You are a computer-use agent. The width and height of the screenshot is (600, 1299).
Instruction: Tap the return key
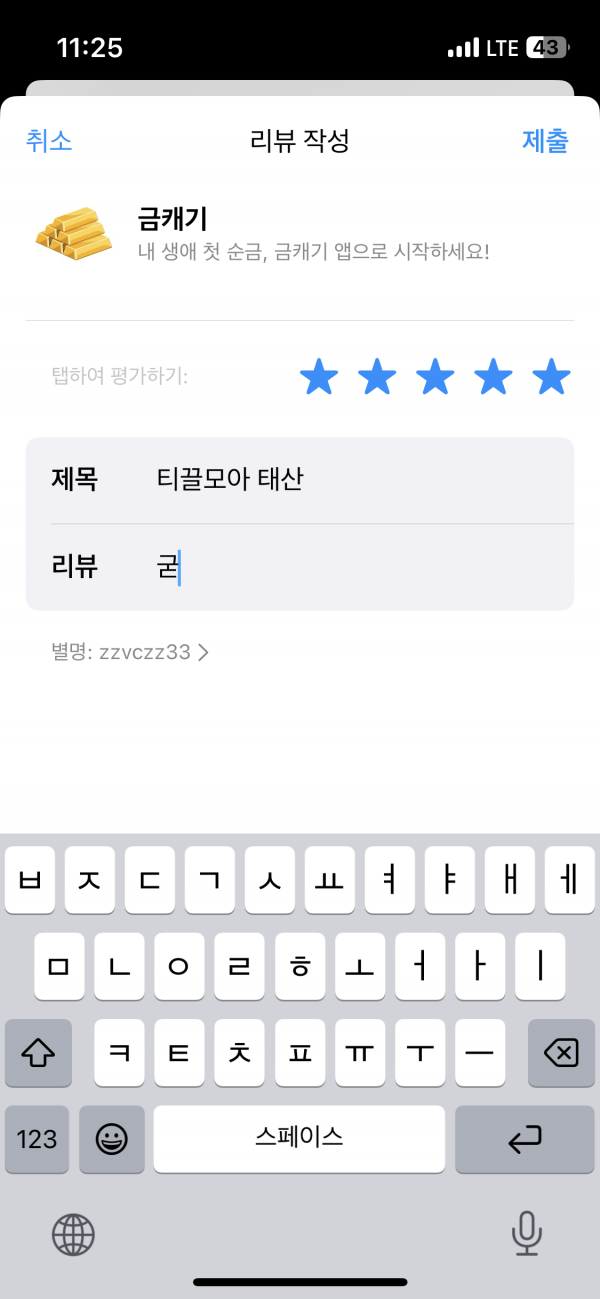click(x=525, y=1139)
